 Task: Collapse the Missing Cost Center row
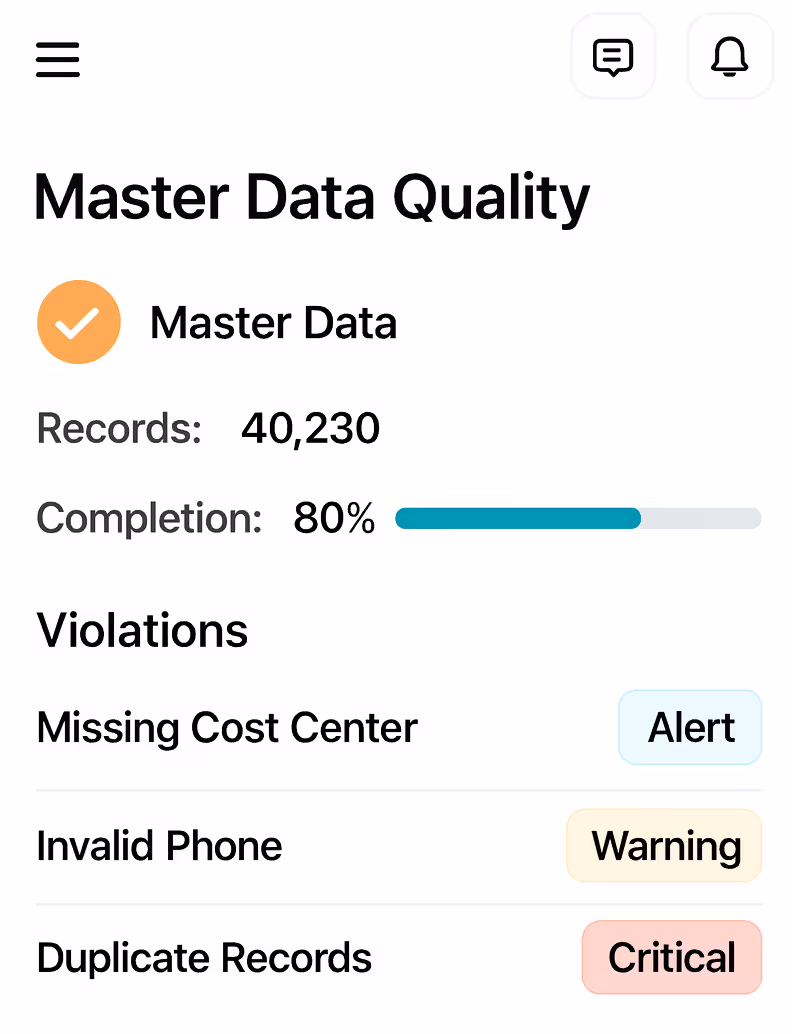click(x=226, y=727)
